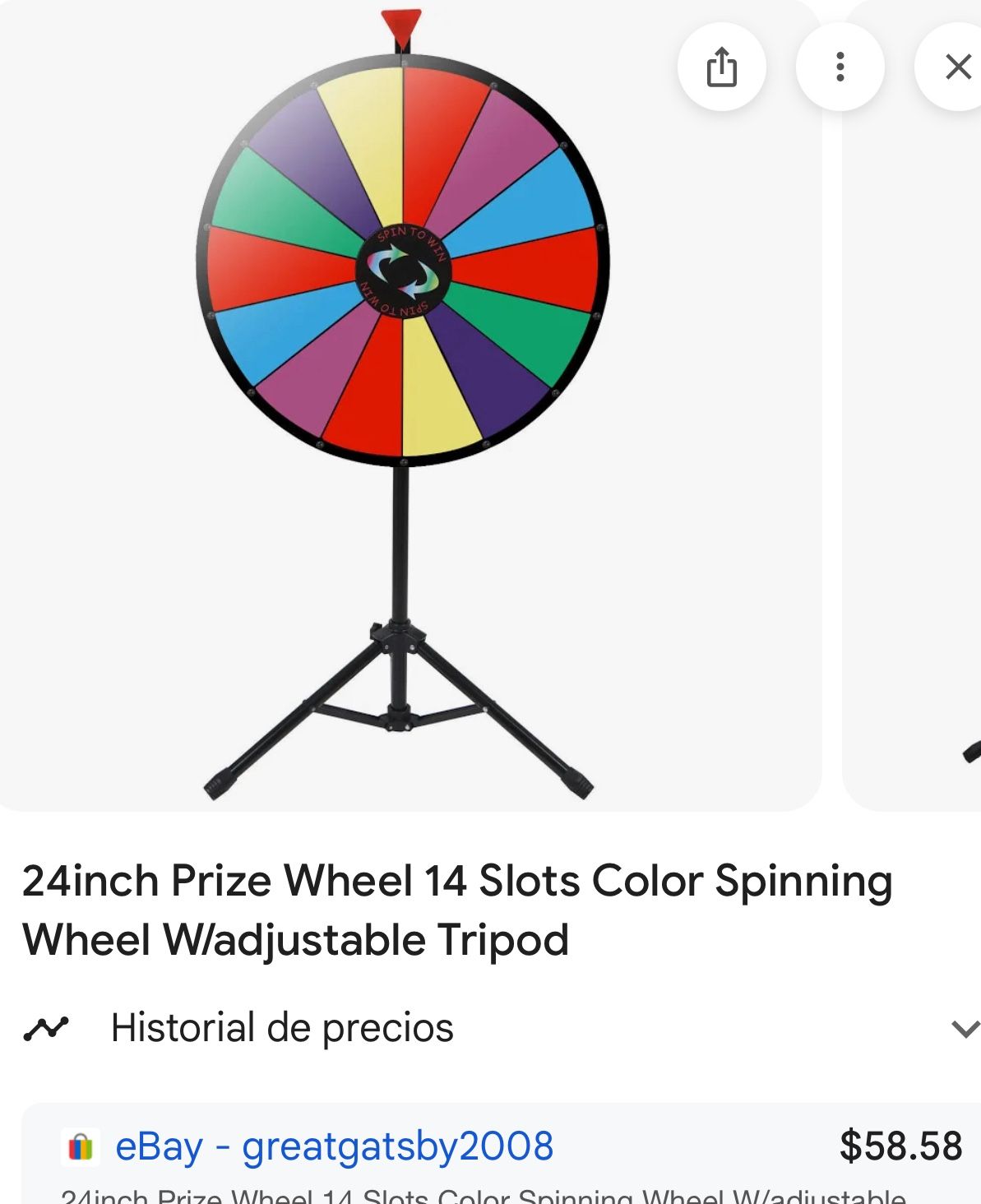Share this prize wheel product
The image size is (981, 1204).
click(721, 67)
